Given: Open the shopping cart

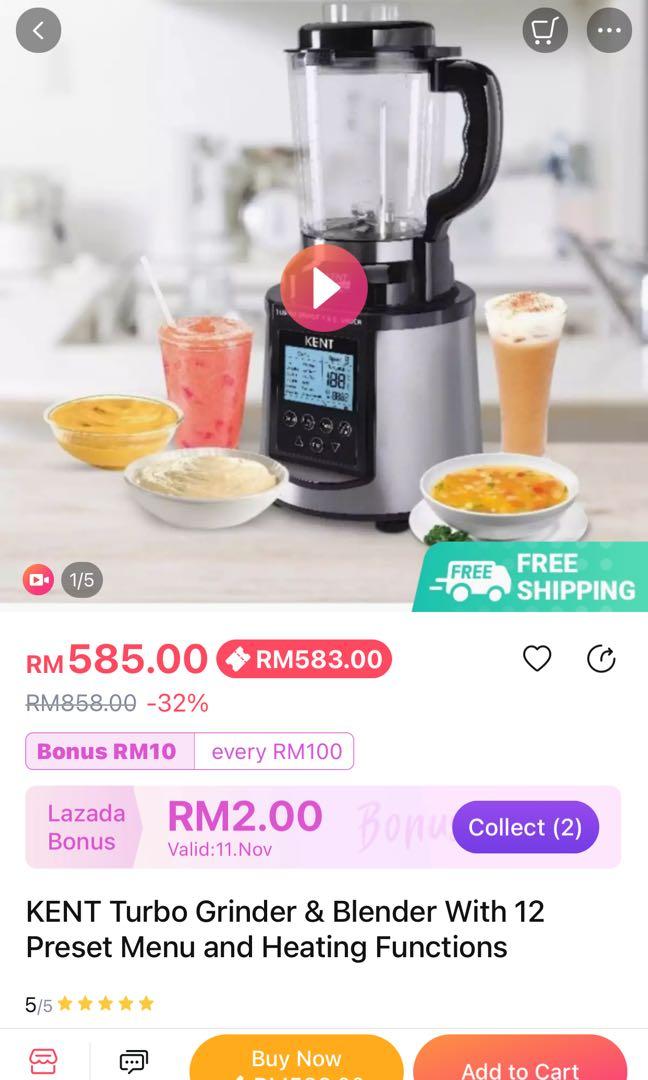Looking at the screenshot, I should (544, 31).
